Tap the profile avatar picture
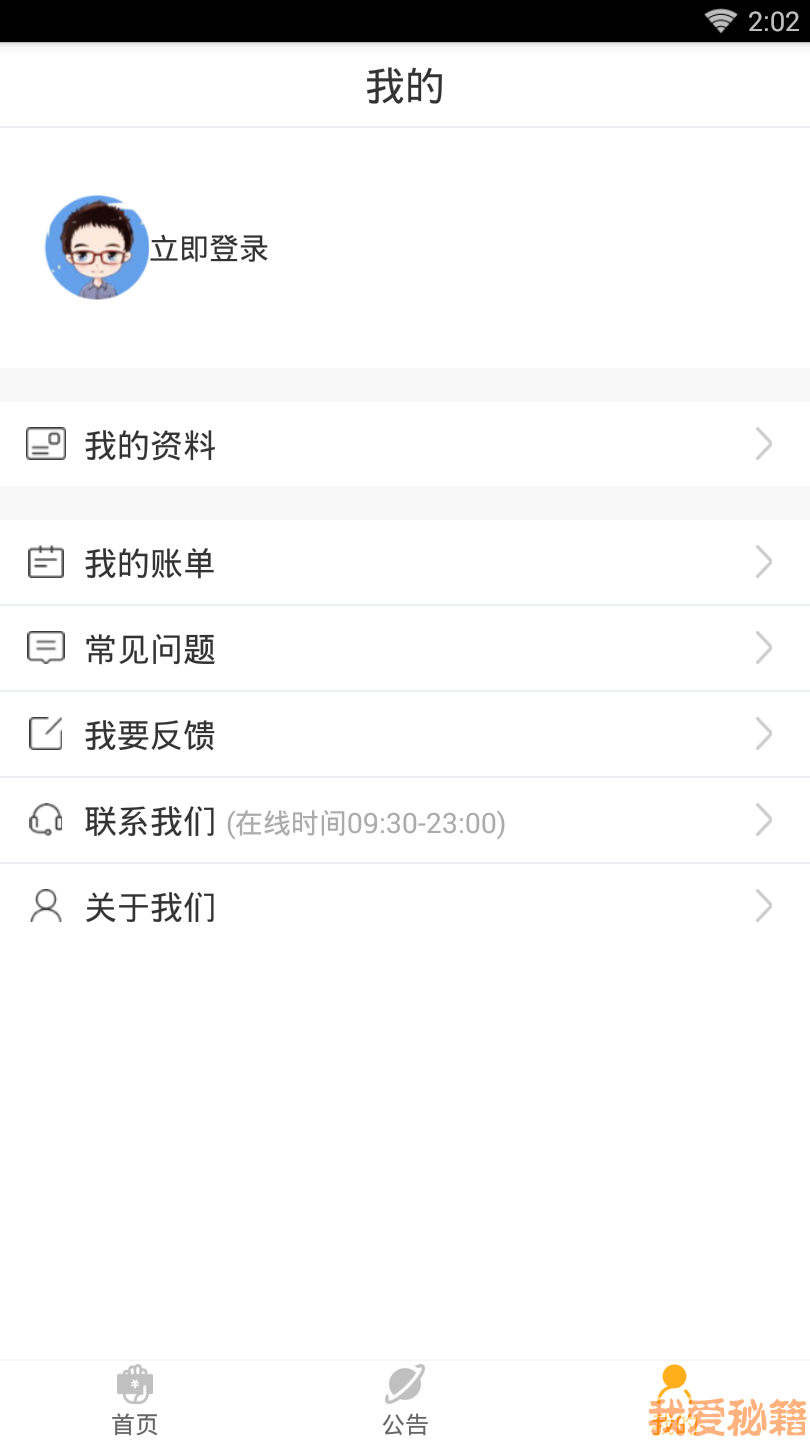 96,248
